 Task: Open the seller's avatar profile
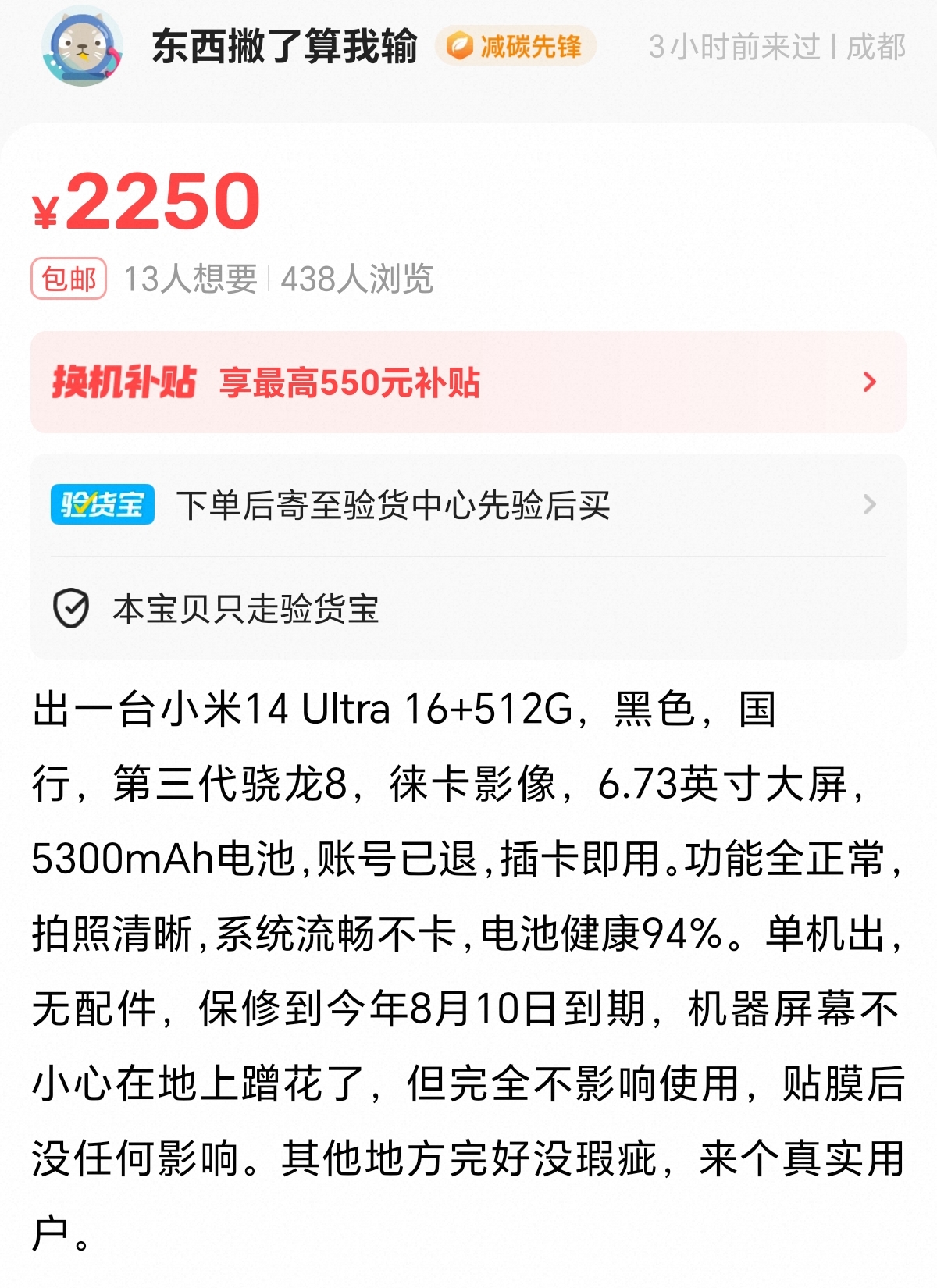pos(82,47)
